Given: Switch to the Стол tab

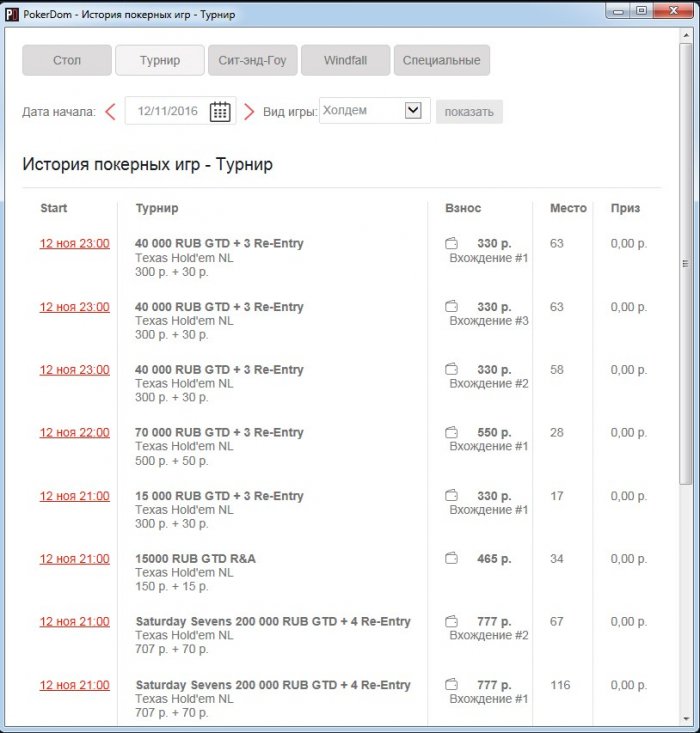Looking at the screenshot, I should coord(67,60).
